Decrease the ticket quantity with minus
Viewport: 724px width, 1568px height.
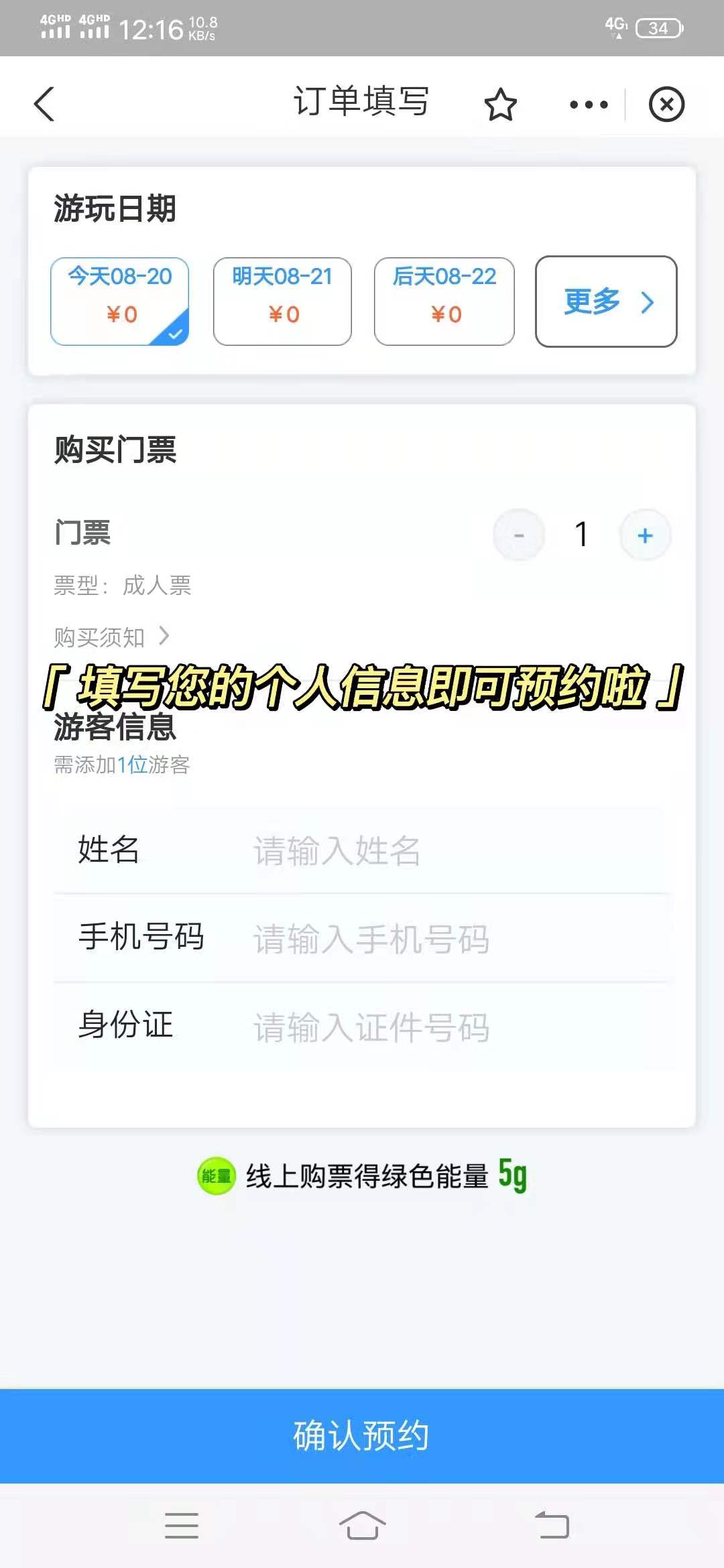pos(519,535)
